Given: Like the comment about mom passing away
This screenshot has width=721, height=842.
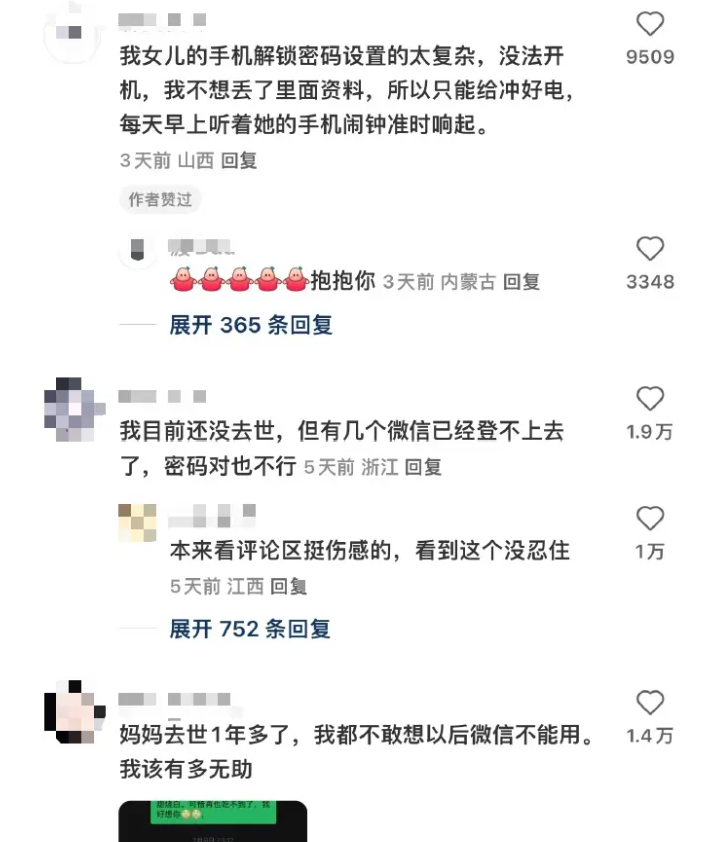Looking at the screenshot, I should [x=650, y=703].
